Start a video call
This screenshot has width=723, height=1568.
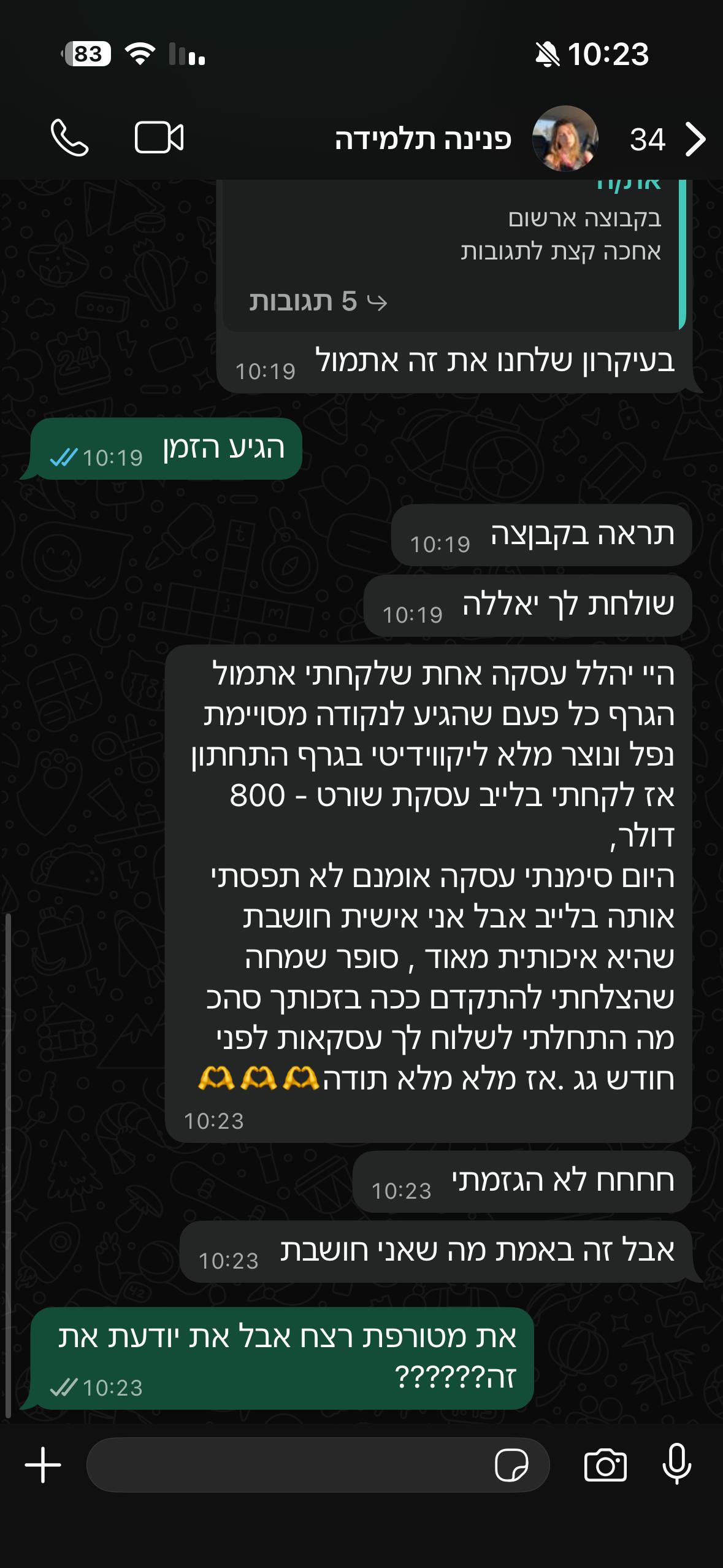pos(161,138)
